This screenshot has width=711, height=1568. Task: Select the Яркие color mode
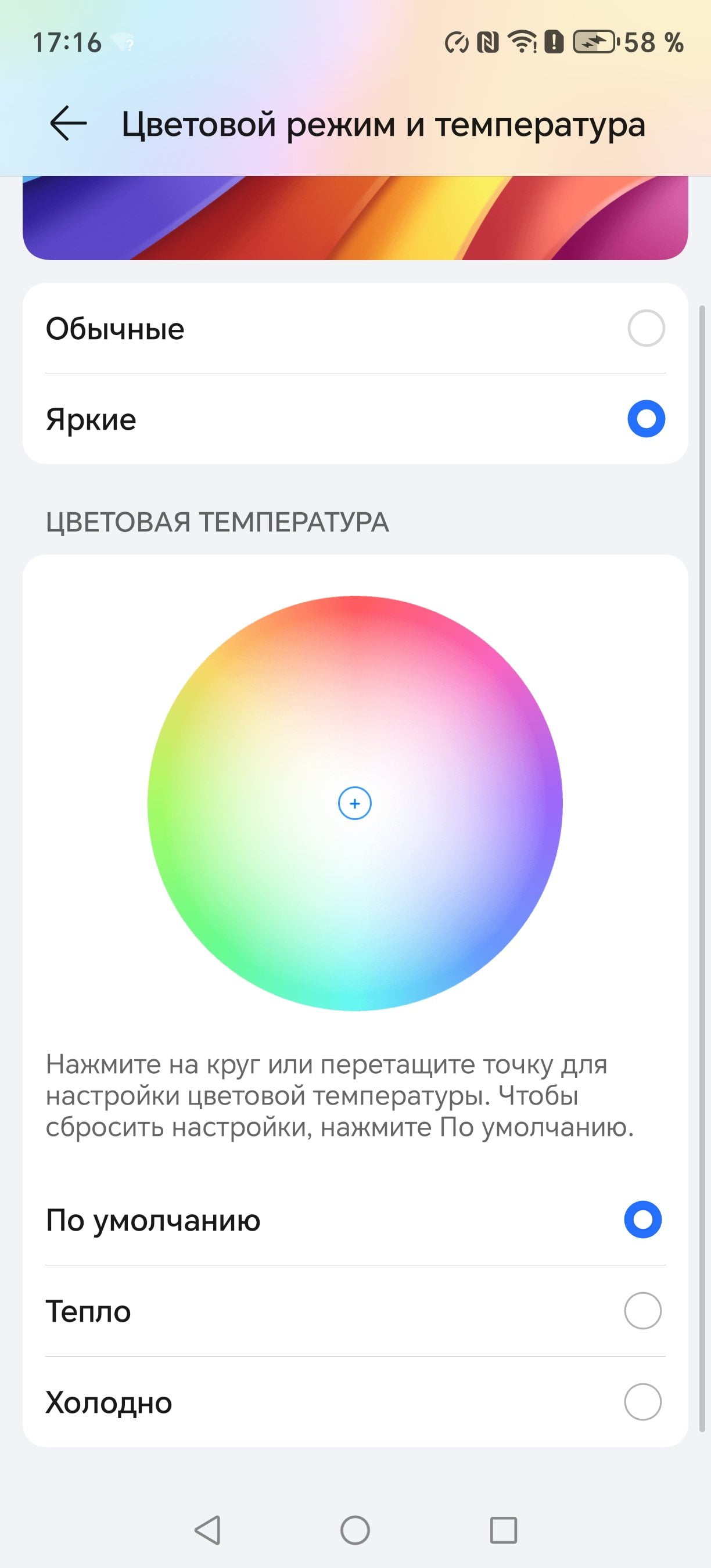355,419
